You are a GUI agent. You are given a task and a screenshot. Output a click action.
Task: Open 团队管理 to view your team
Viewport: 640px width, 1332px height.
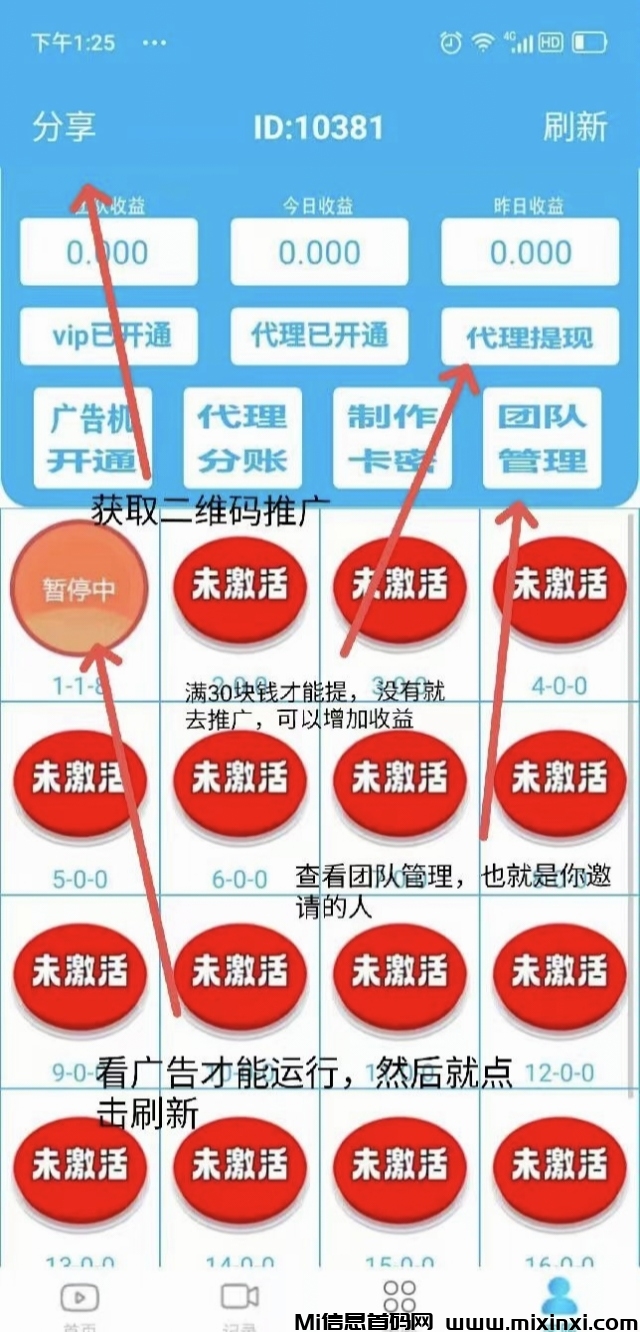click(542, 438)
